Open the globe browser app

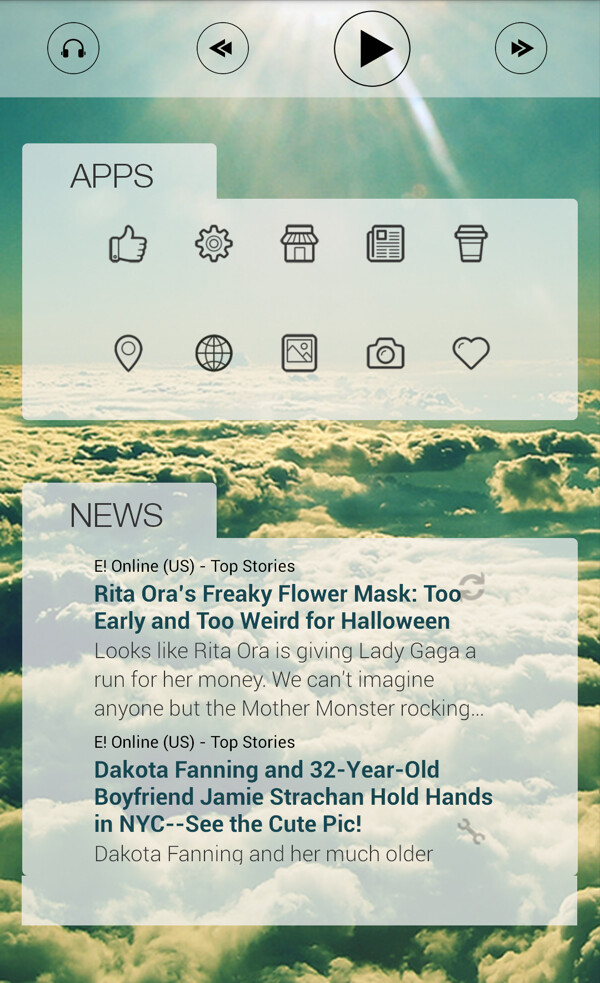[x=214, y=353]
